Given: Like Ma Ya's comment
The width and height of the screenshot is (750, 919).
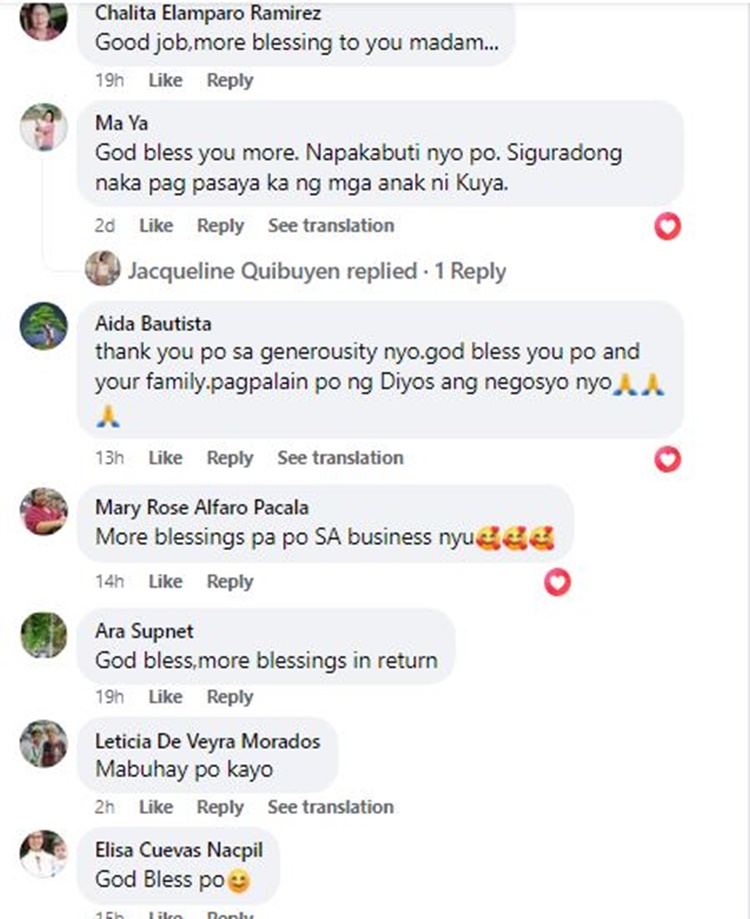Looking at the screenshot, I should click(155, 226).
